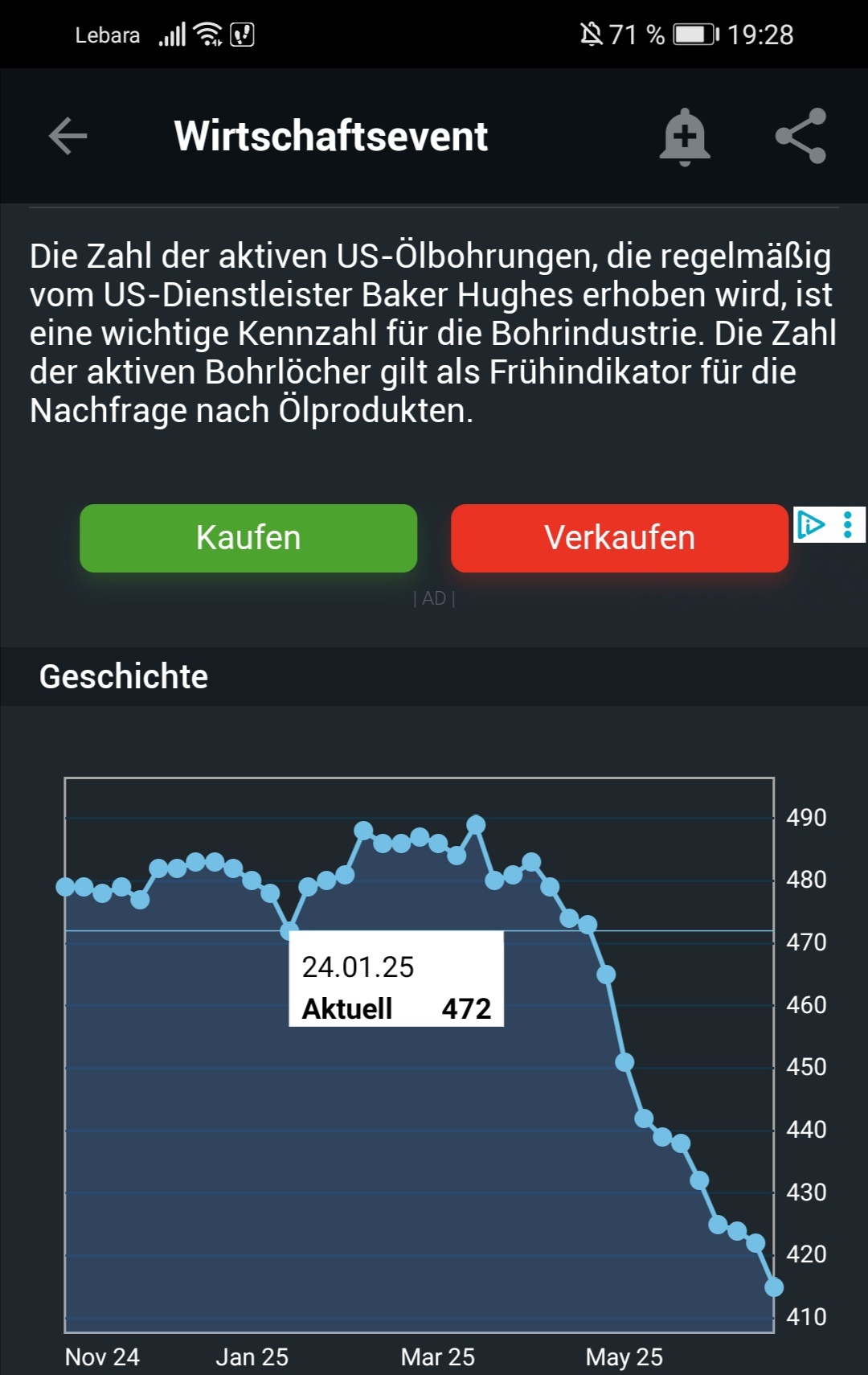
Task: Tap the Wirtschaftsevent title
Action: tap(330, 135)
